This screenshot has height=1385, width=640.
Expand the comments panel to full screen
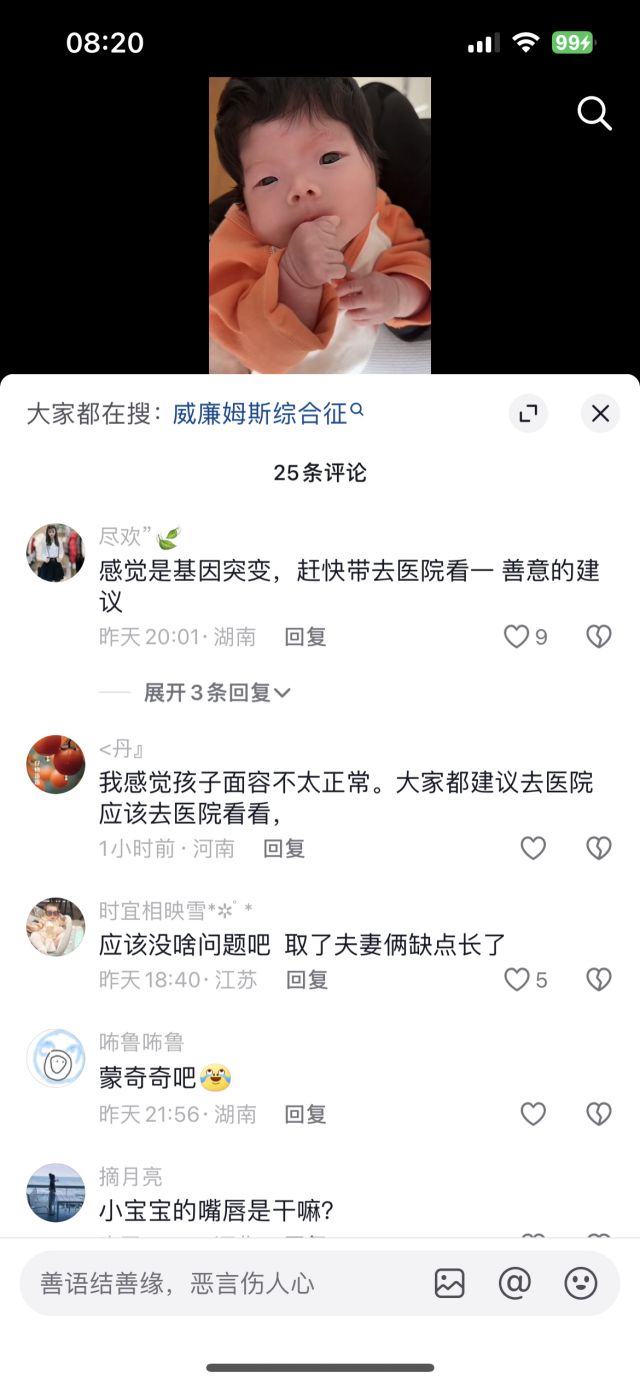[528, 413]
